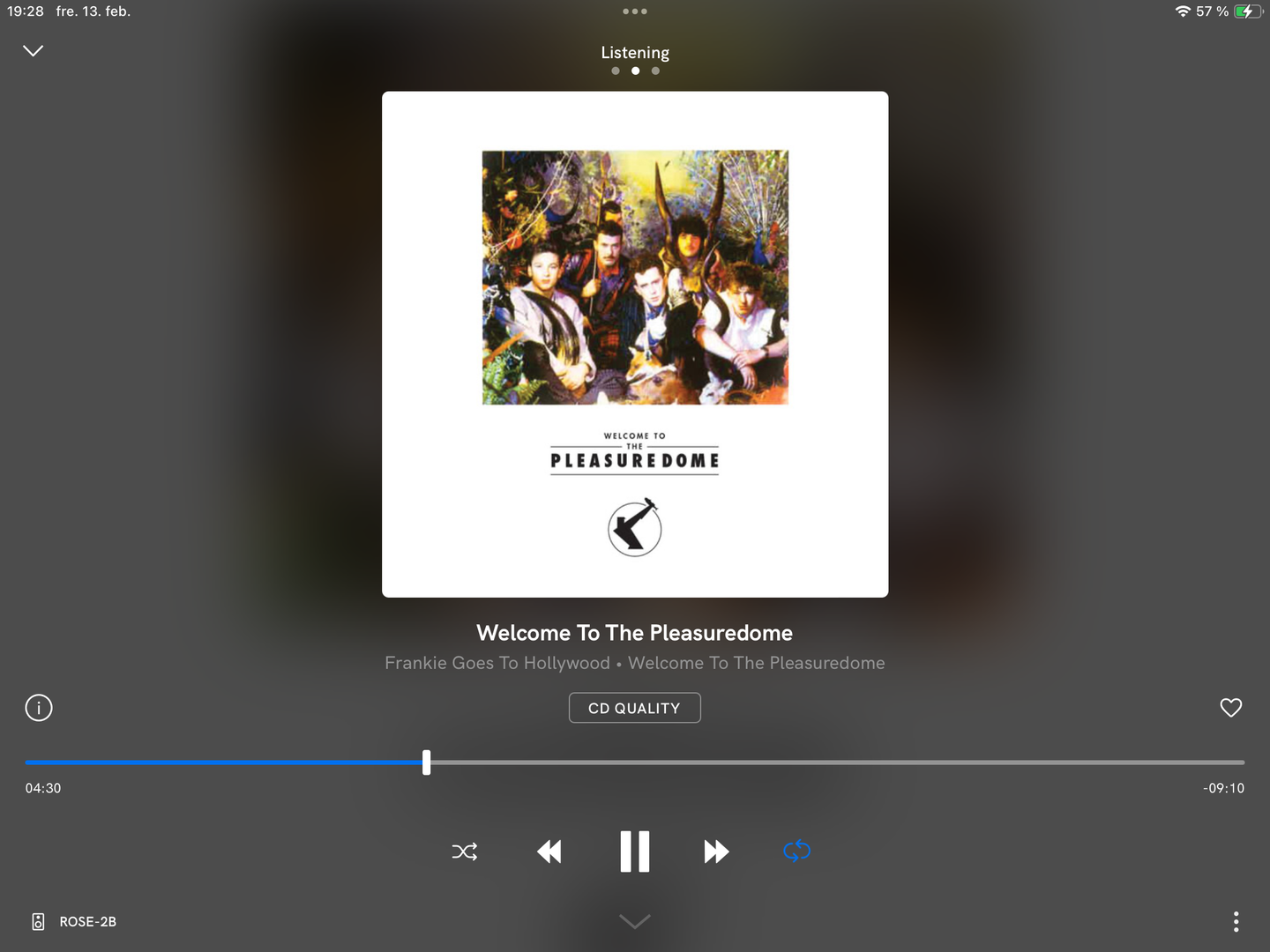The width and height of the screenshot is (1270, 952).
Task: Skip to the next track
Action: [x=716, y=852]
